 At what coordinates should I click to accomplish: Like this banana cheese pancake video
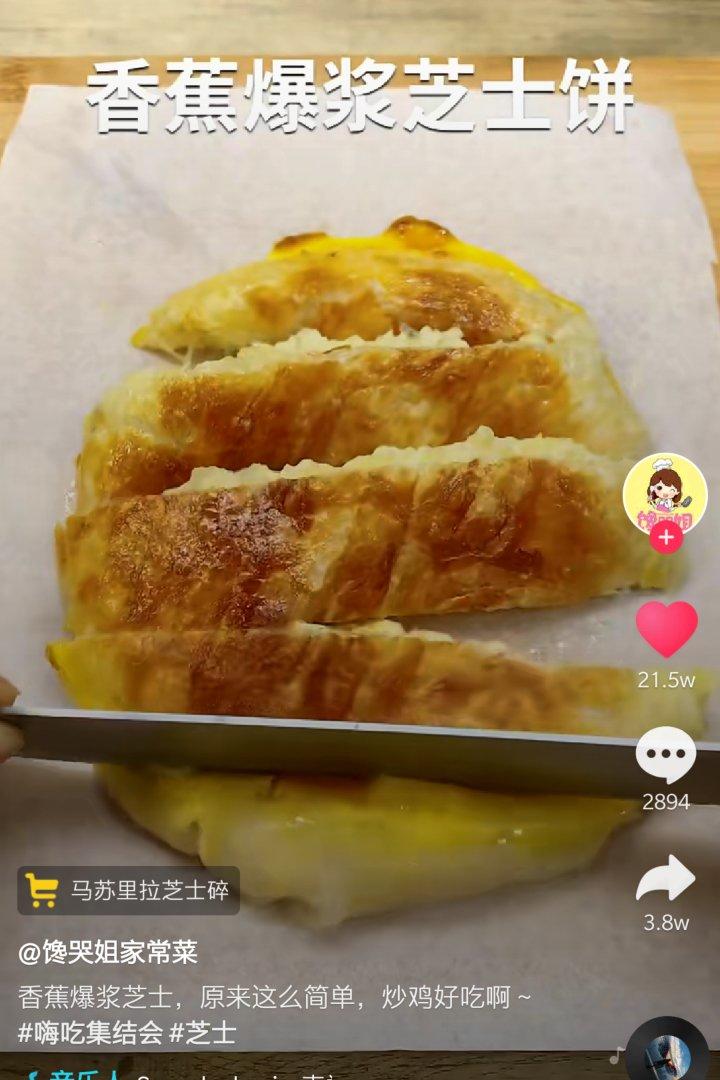coord(666,629)
